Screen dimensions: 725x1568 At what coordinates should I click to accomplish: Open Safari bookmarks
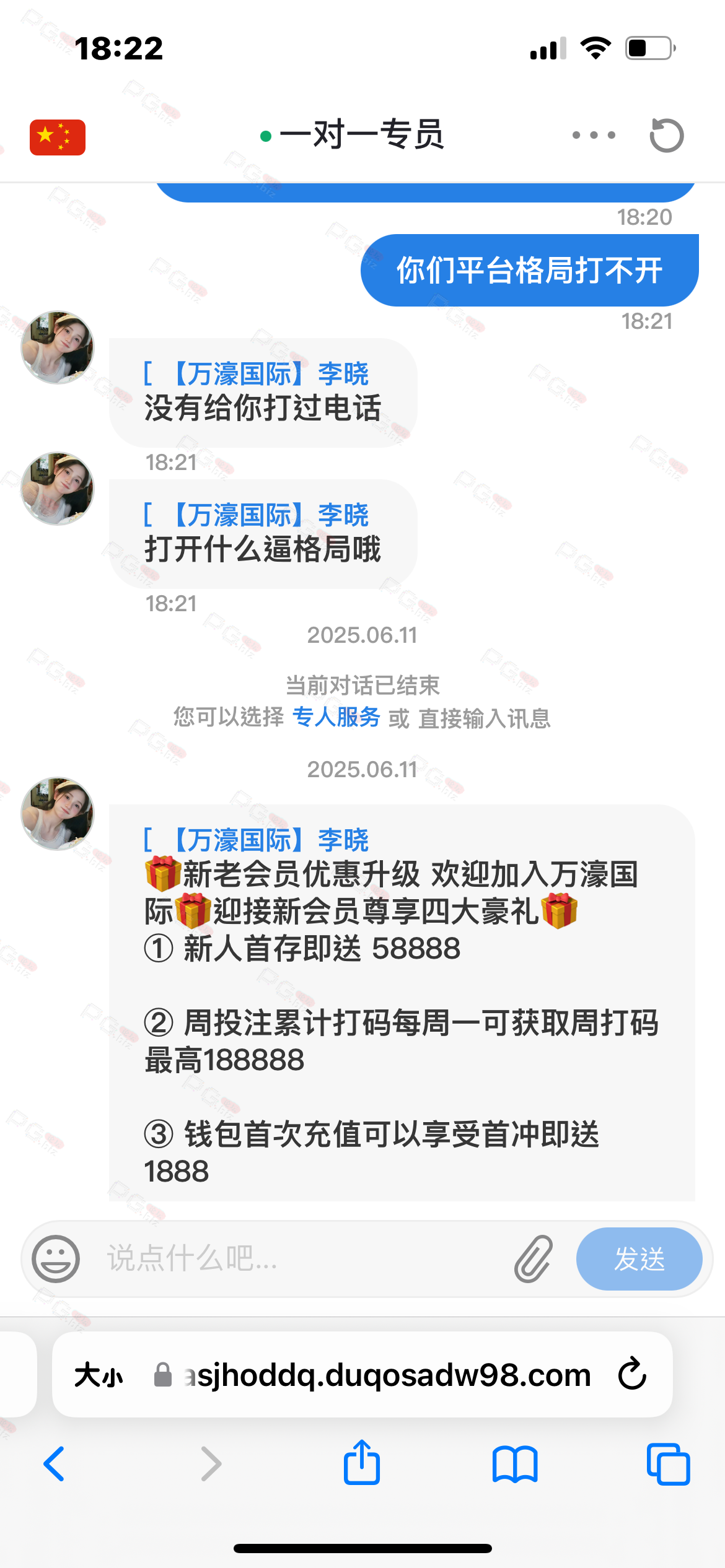click(515, 1464)
